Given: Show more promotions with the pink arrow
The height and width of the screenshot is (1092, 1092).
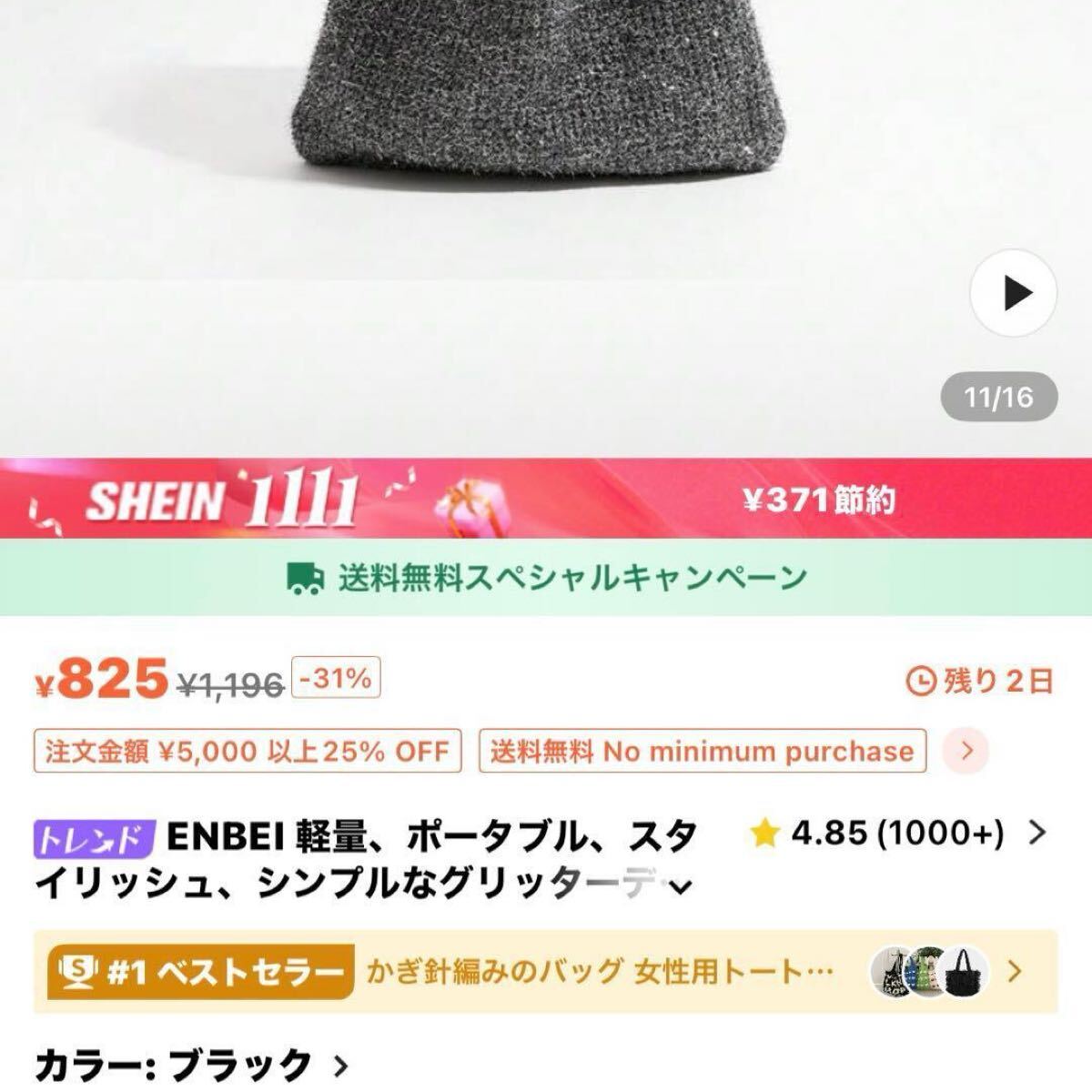Looking at the screenshot, I should (966, 752).
